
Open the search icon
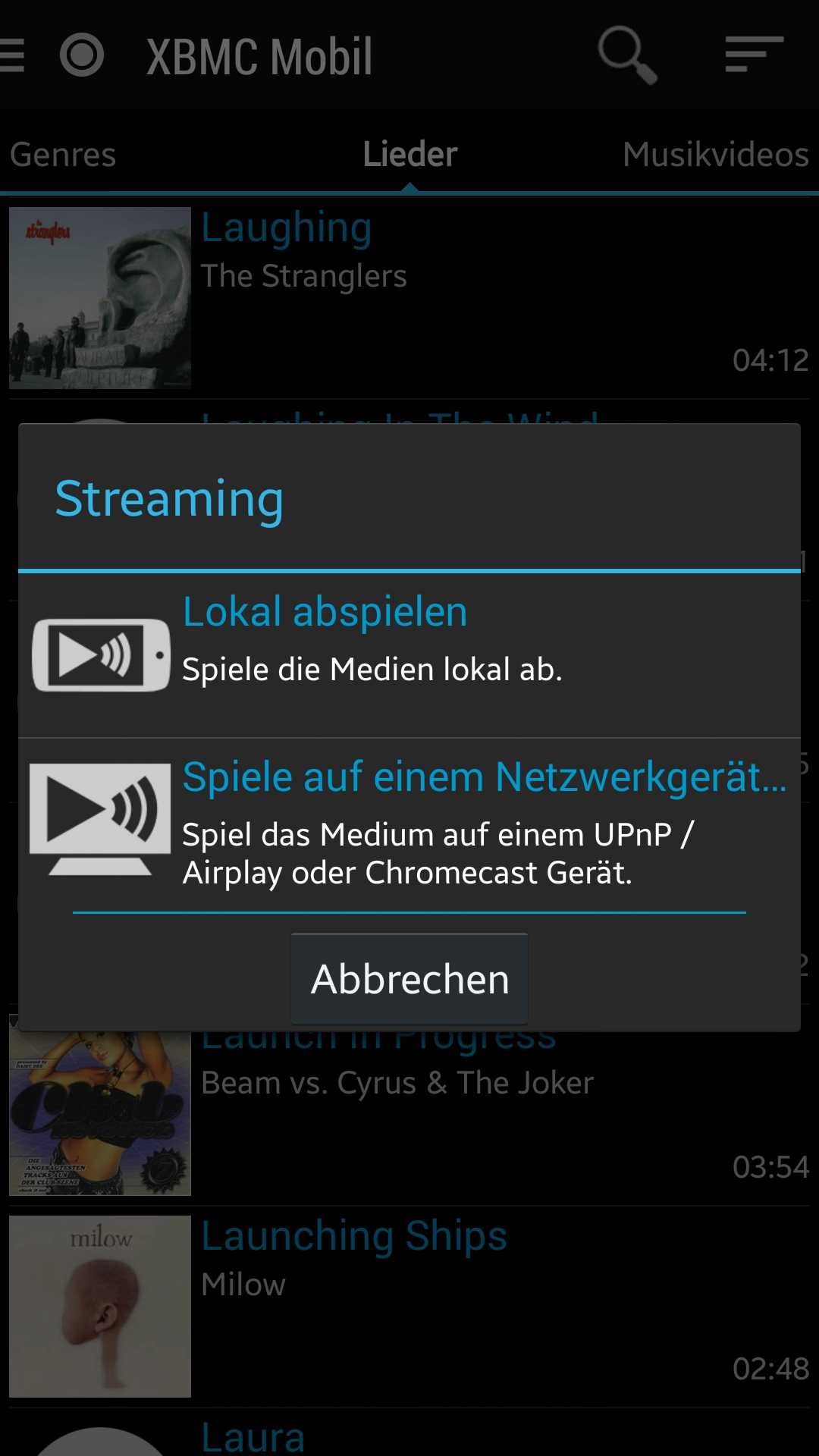tap(627, 55)
